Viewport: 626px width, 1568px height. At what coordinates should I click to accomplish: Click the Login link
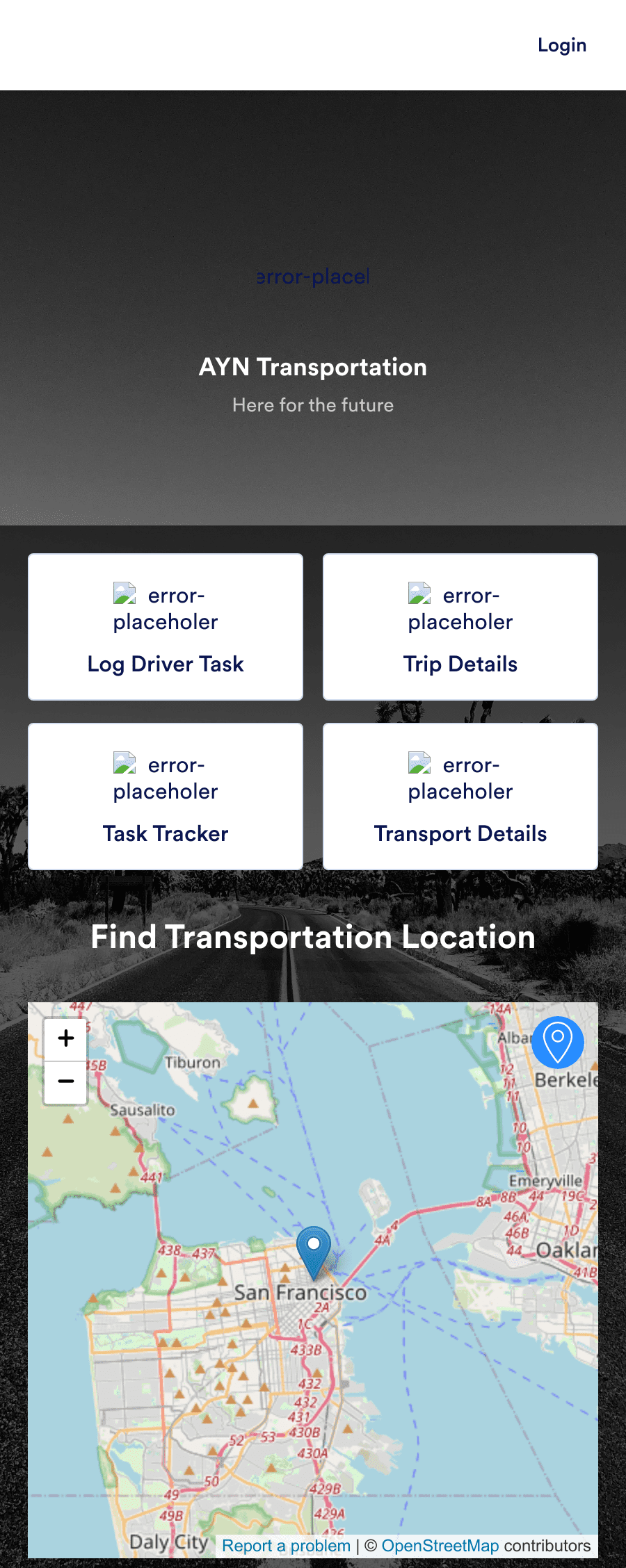click(561, 44)
